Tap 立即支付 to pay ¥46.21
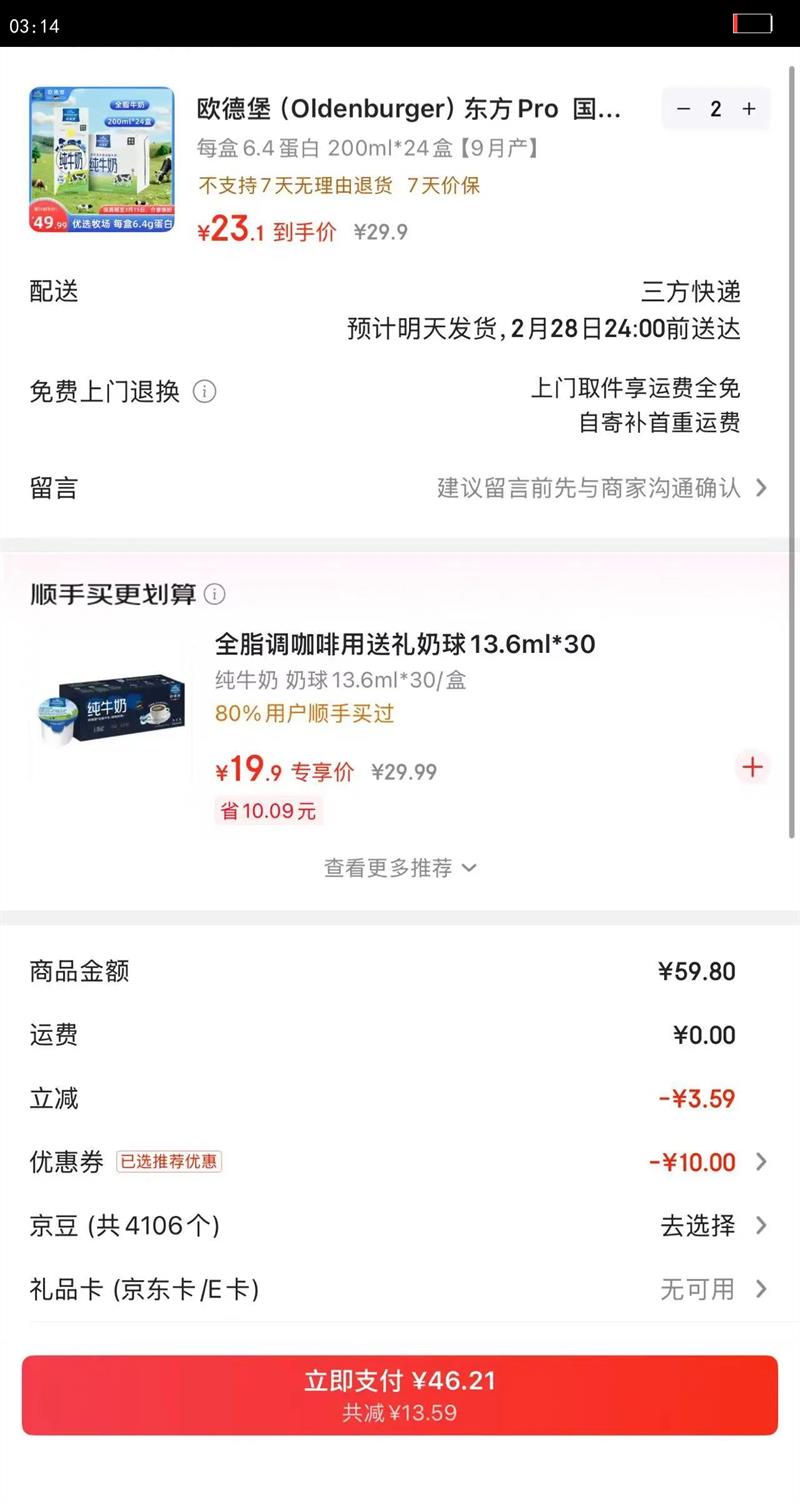Image resolution: width=800 pixels, height=1504 pixels. pos(400,1395)
